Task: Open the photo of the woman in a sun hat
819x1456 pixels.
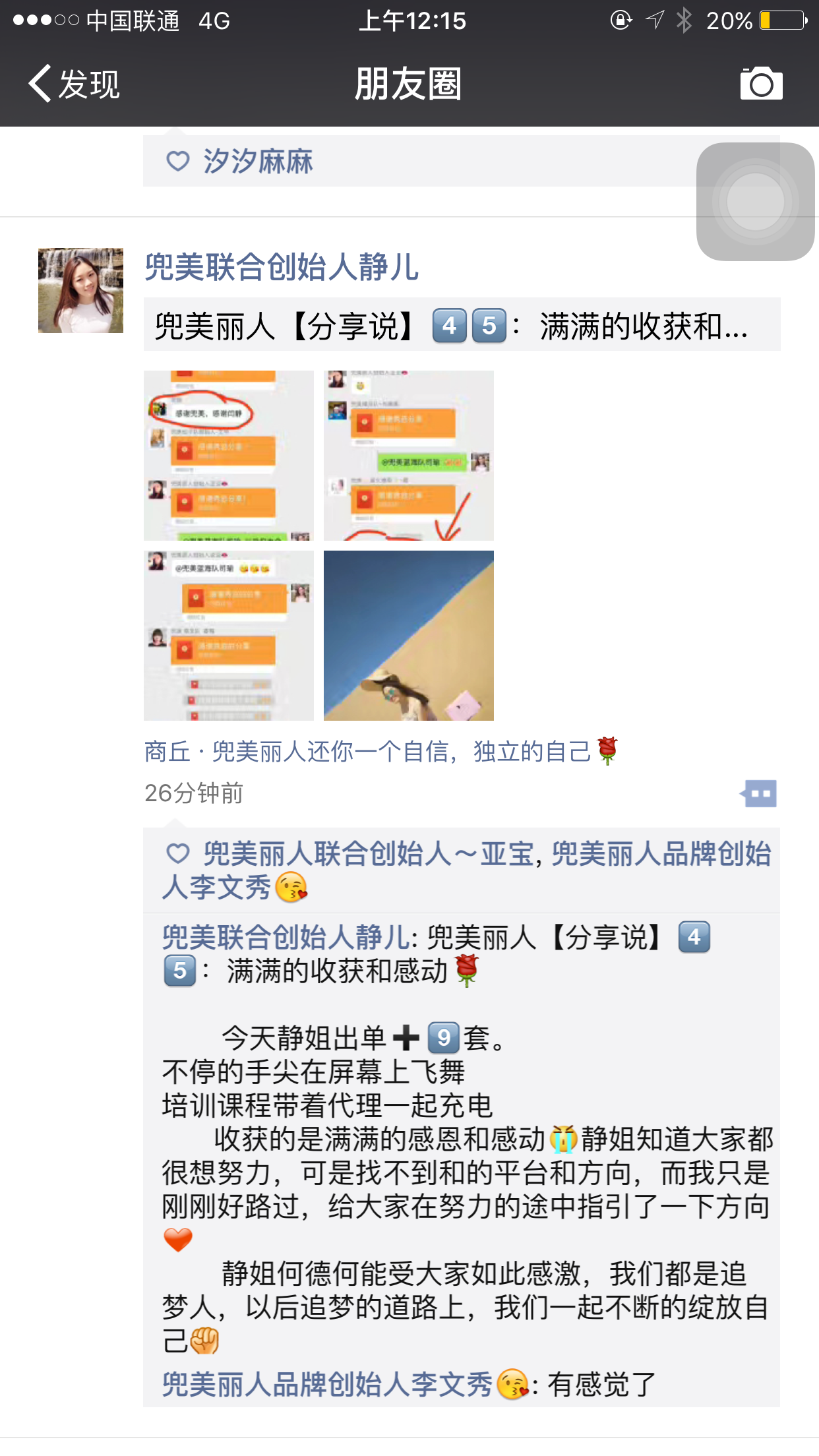Action: [x=408, y=636]
